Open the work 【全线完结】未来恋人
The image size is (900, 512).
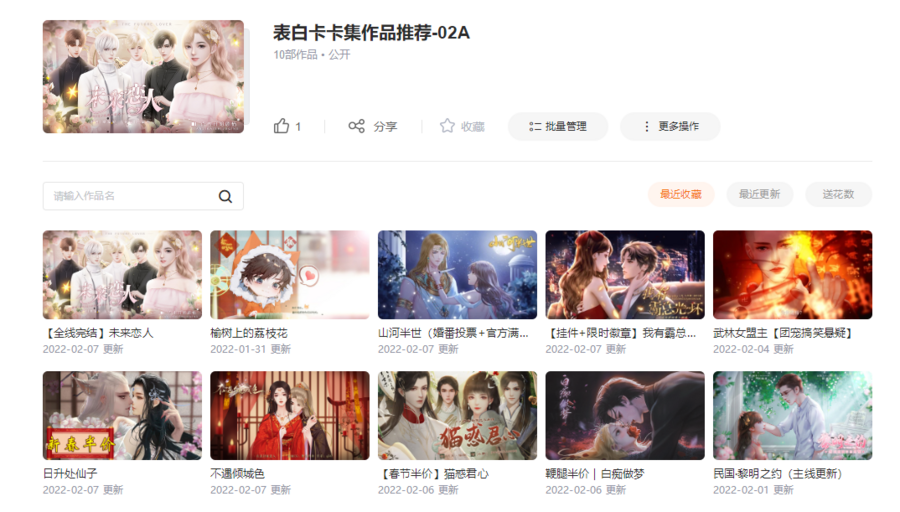pos(122,275)
